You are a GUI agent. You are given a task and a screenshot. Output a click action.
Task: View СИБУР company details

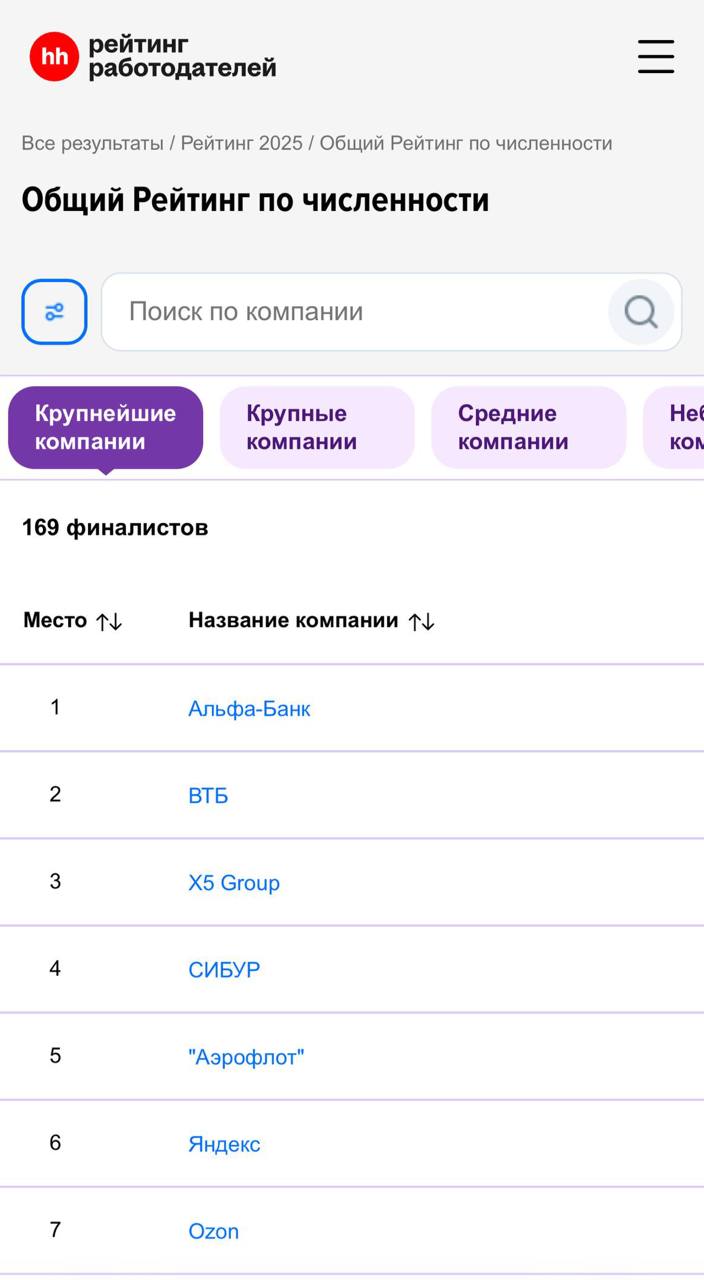click(x=224, y=970)
